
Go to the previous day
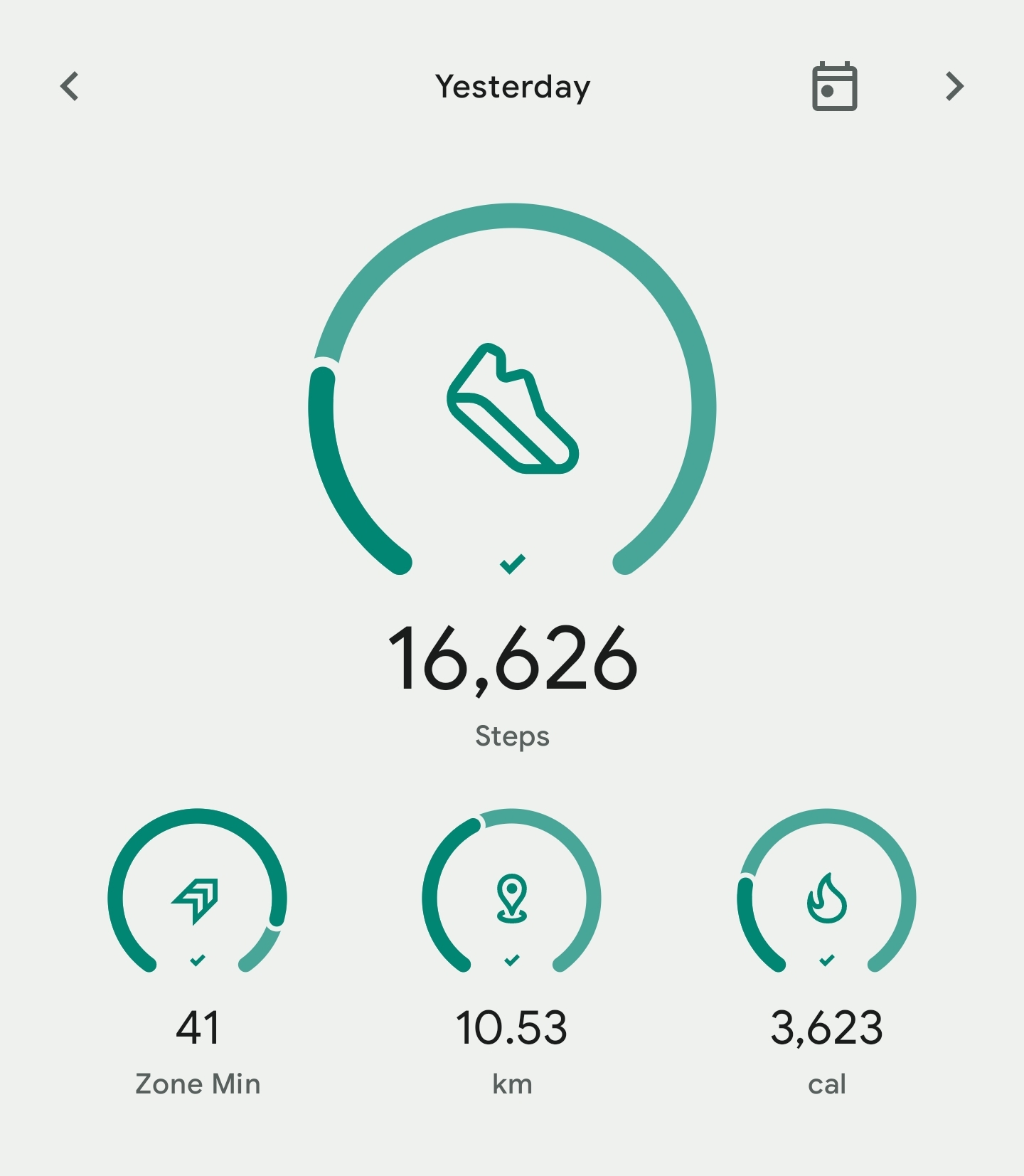coord(70,87)
